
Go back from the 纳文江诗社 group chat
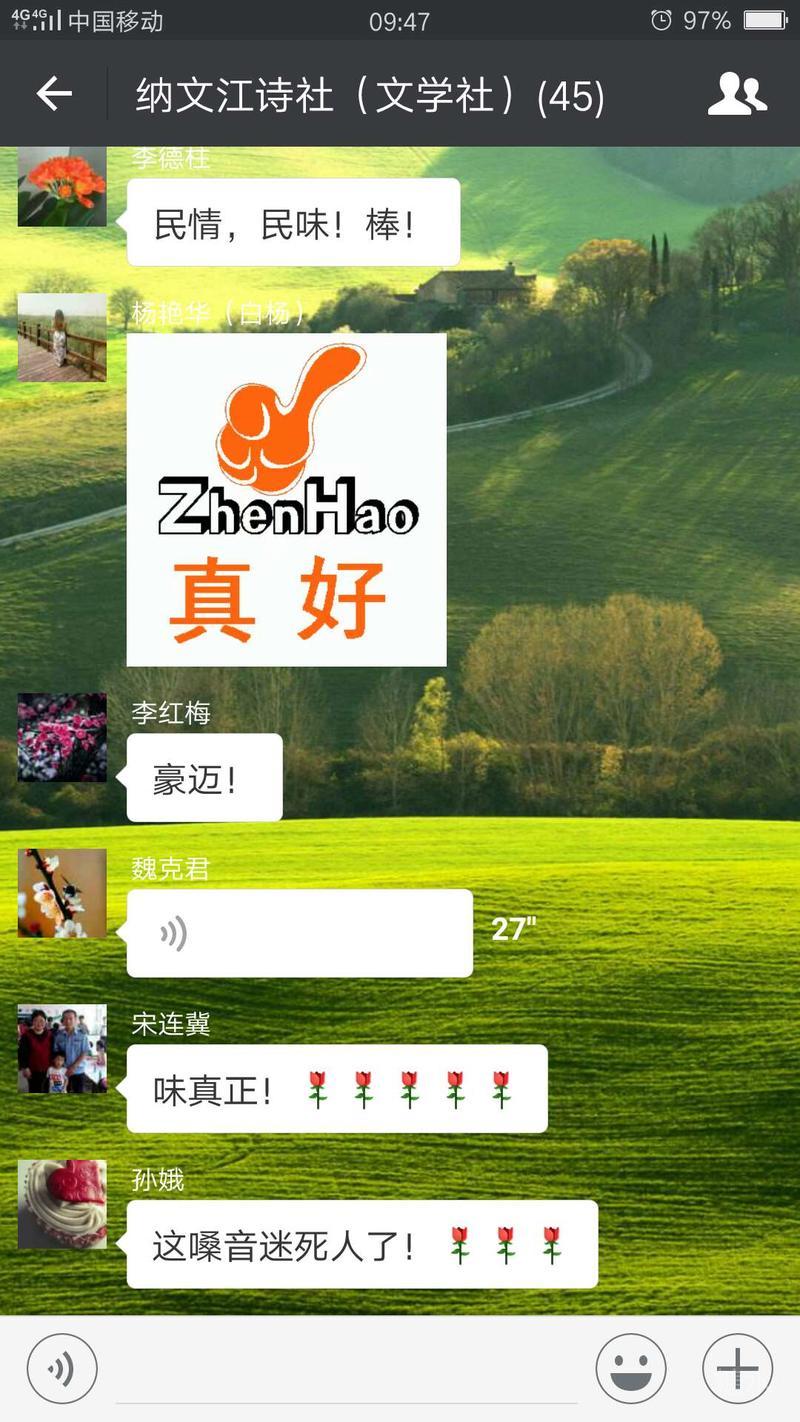pyautogui.click(x=54, y=95)
